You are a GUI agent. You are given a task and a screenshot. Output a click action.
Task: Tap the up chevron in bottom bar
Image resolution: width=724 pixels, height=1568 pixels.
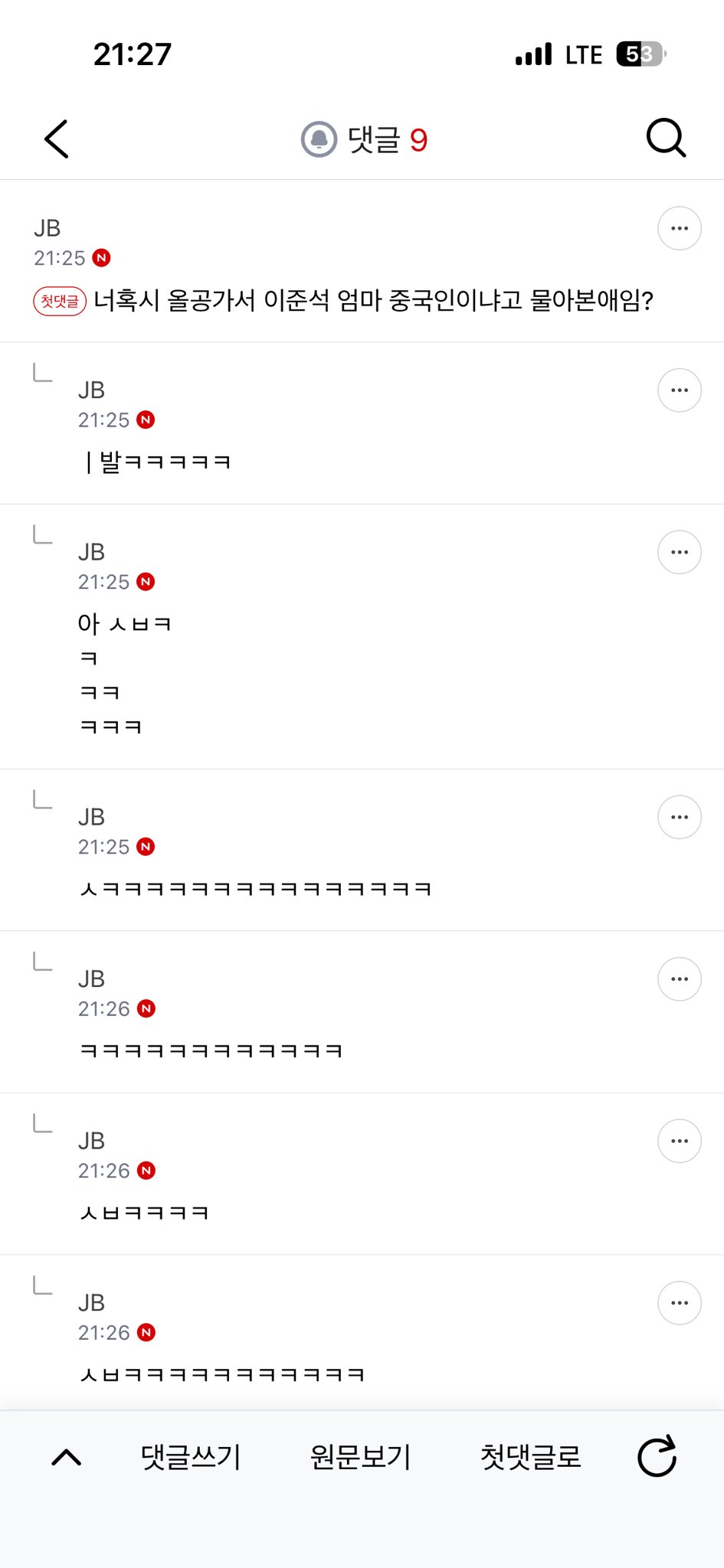coord(67,1457)
